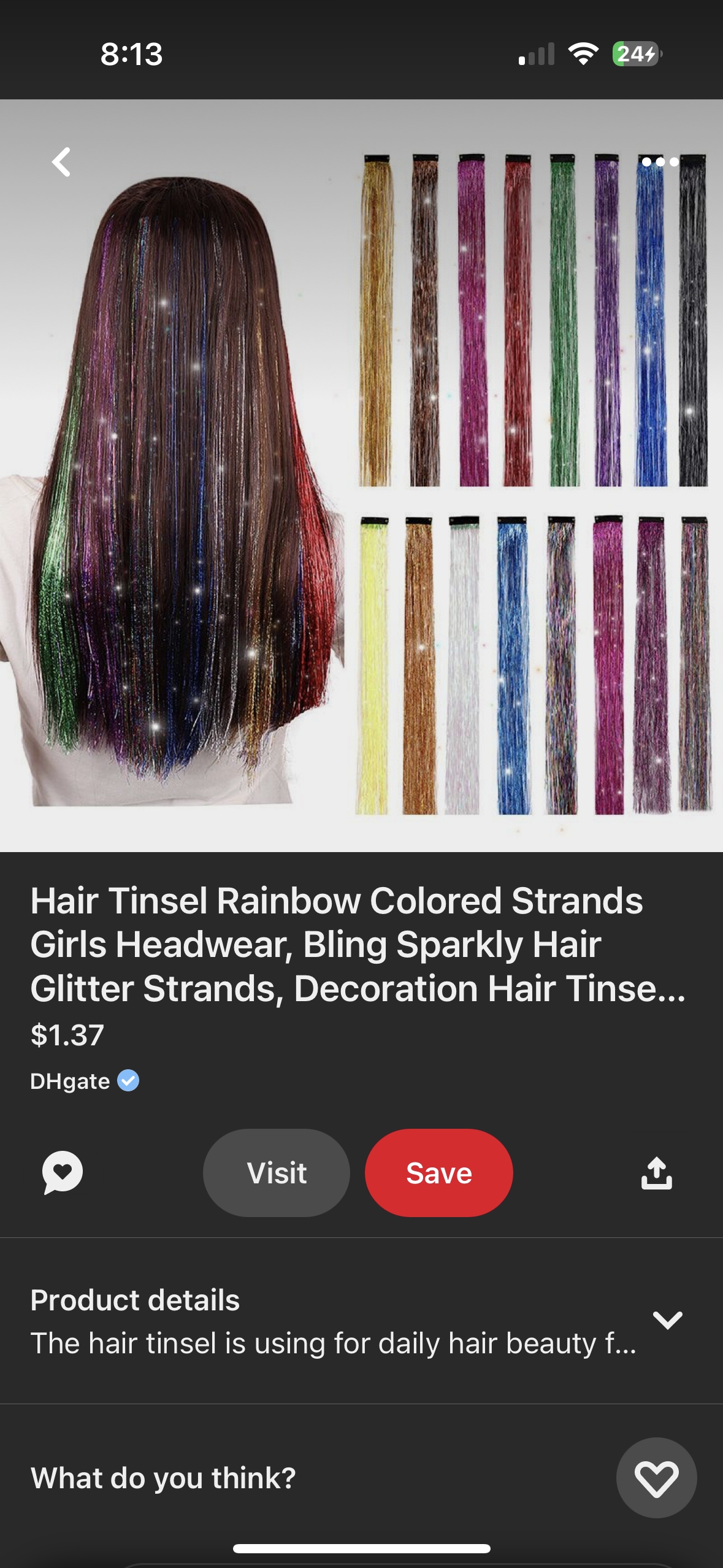Expand the Product details section

point(667,1320)
